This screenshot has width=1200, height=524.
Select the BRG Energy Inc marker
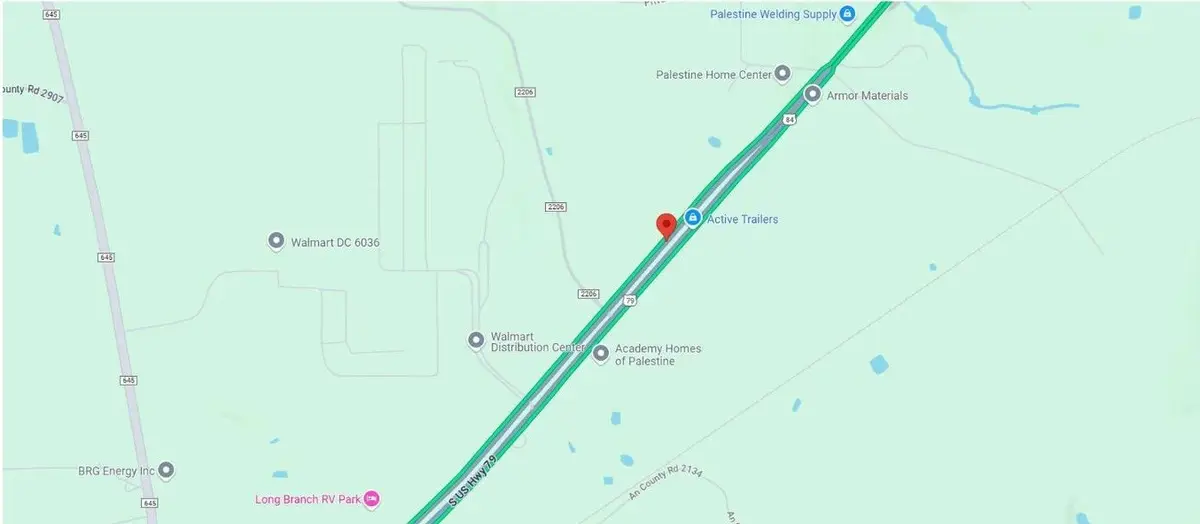point(167,469)
